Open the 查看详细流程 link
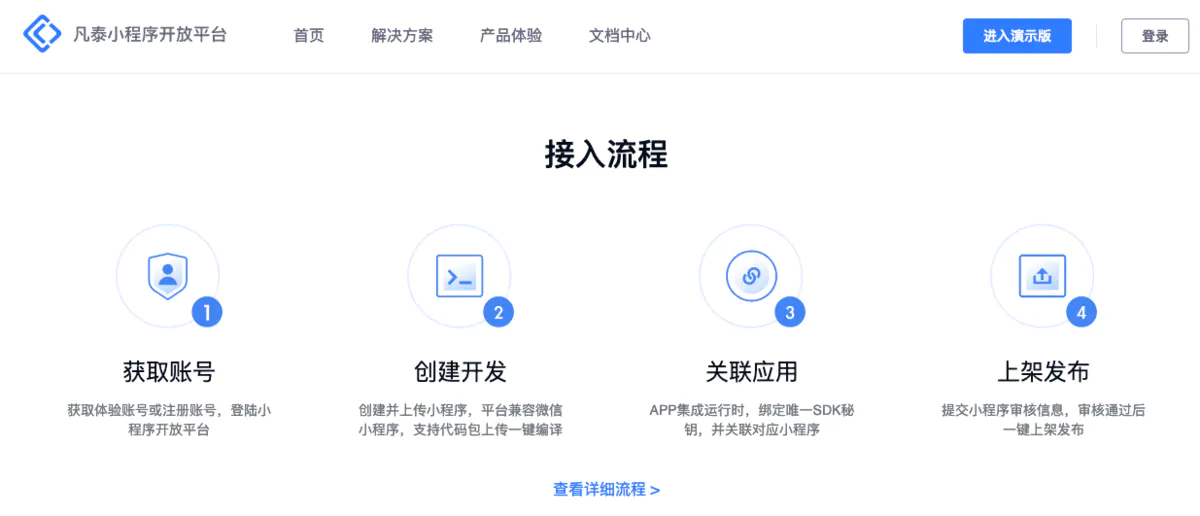 606,490
